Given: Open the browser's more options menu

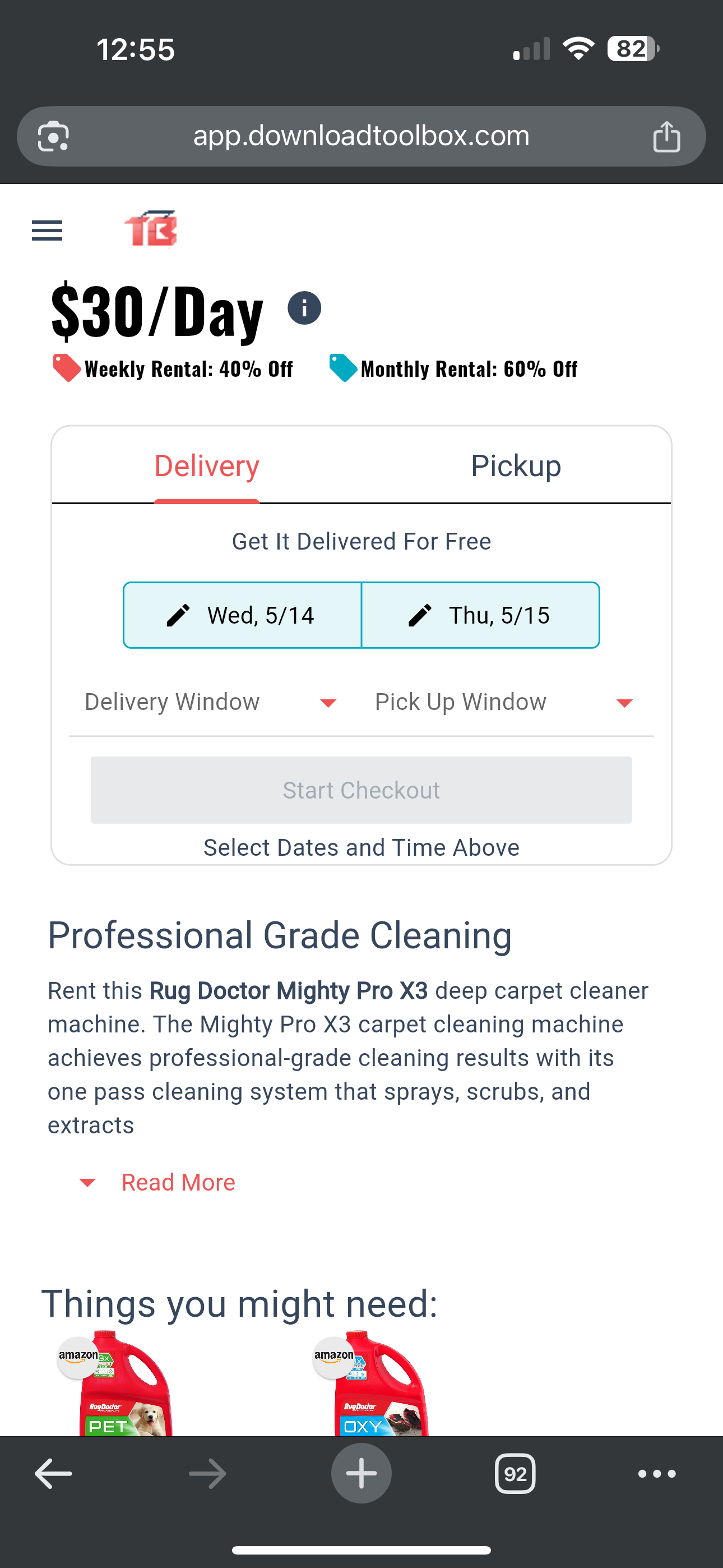Looking at the screenshot, I should (657, 1474).
